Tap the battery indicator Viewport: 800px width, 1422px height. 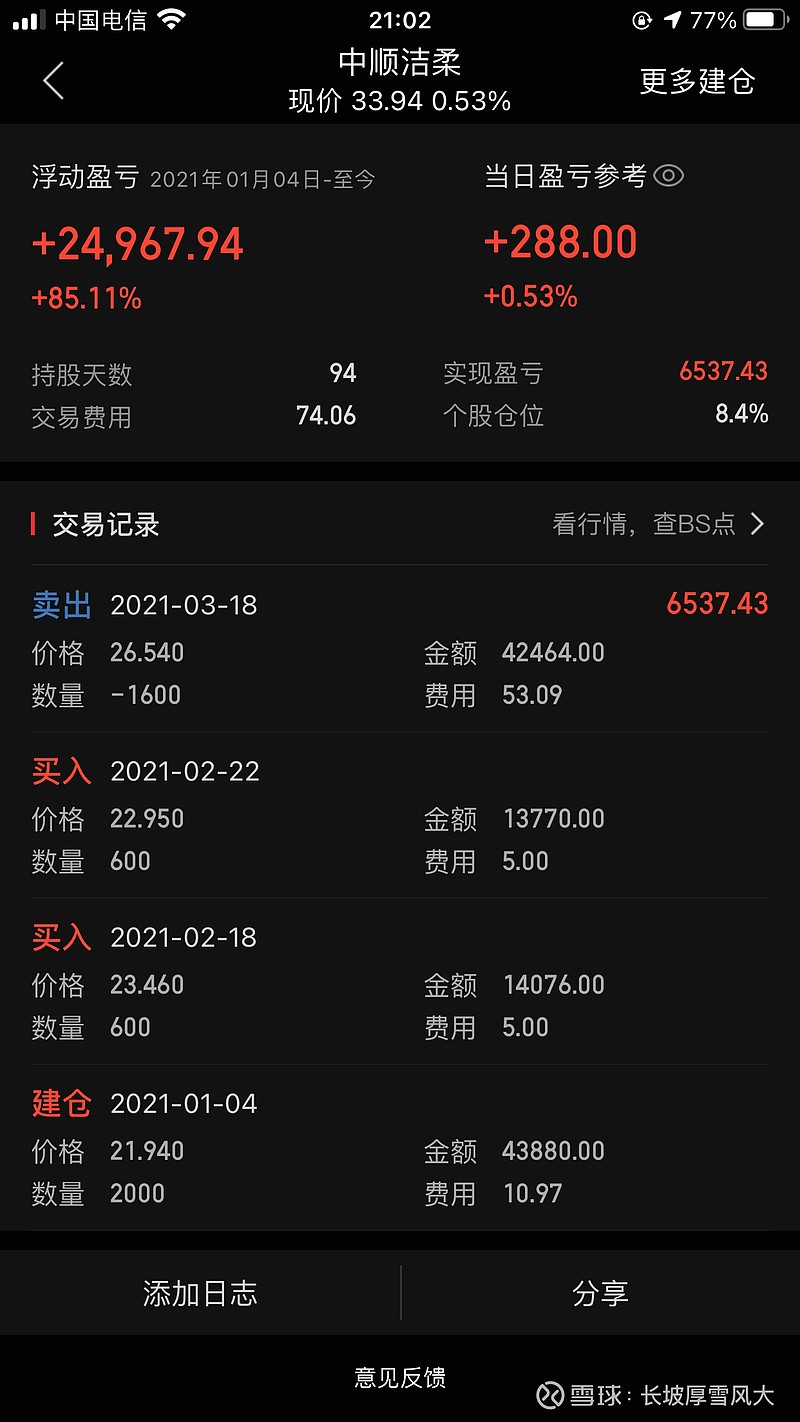point(763,17)
